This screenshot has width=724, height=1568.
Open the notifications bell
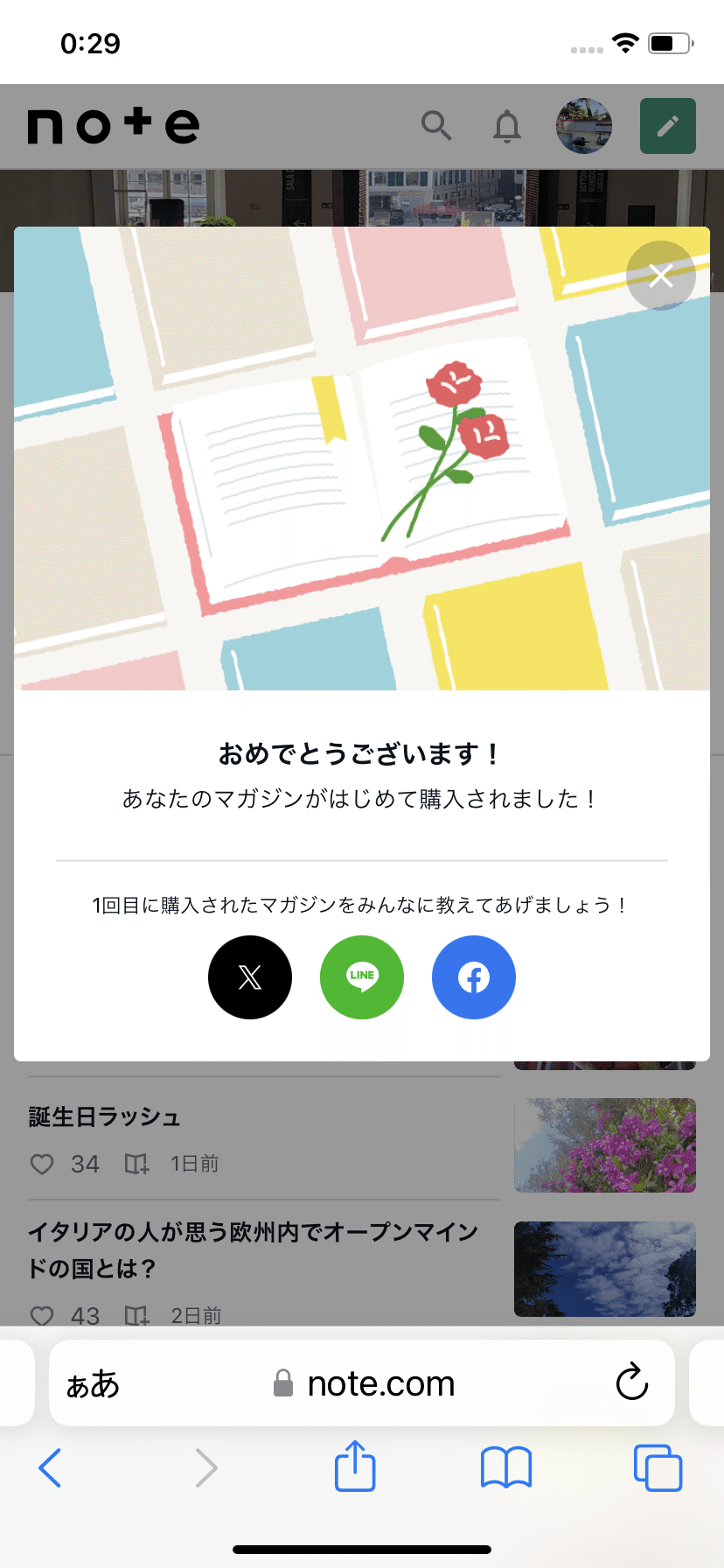point(506,126)
